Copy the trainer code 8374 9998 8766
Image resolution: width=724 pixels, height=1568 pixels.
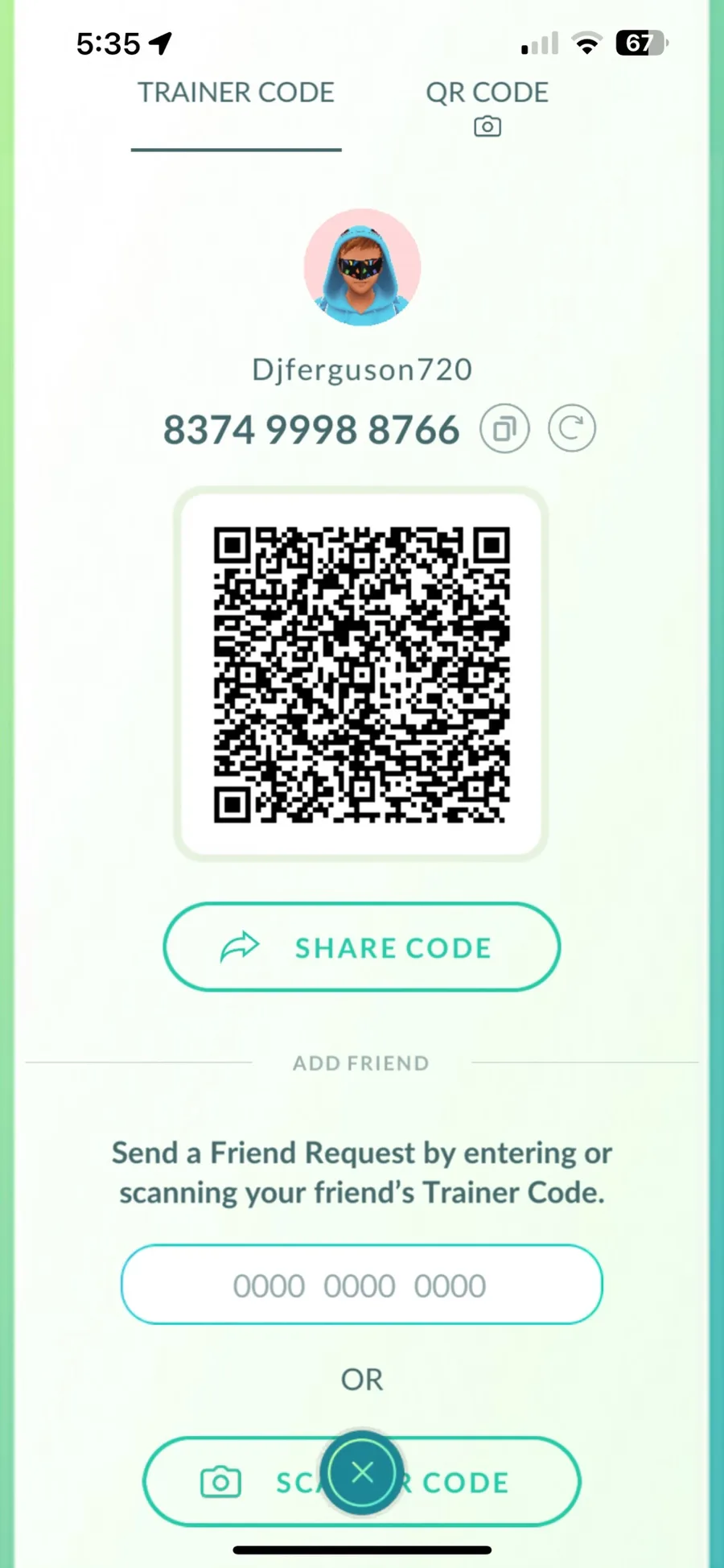[x=504, y=429]
